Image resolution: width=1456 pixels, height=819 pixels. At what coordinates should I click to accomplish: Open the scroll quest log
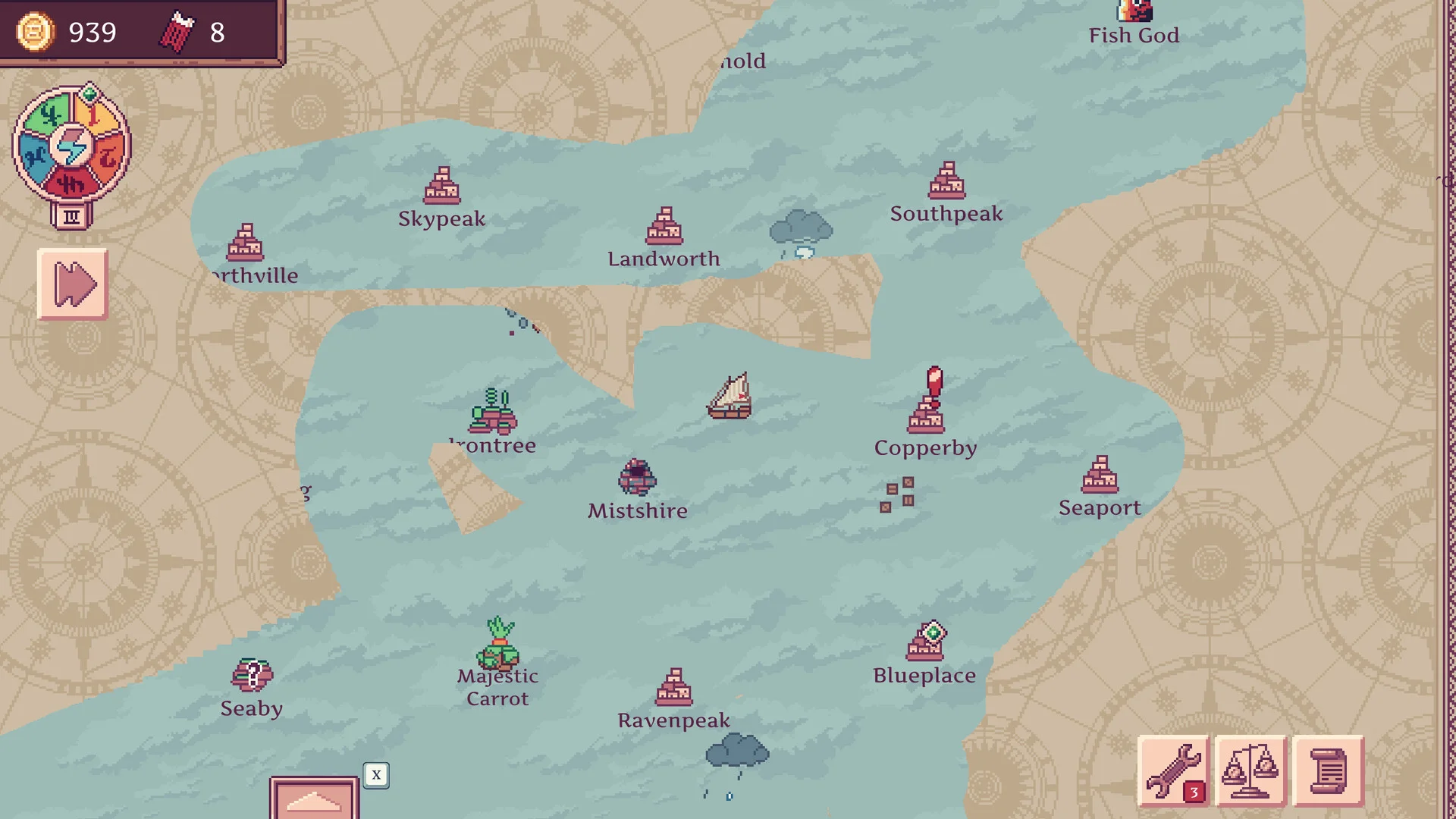[x=1328, y=770]
